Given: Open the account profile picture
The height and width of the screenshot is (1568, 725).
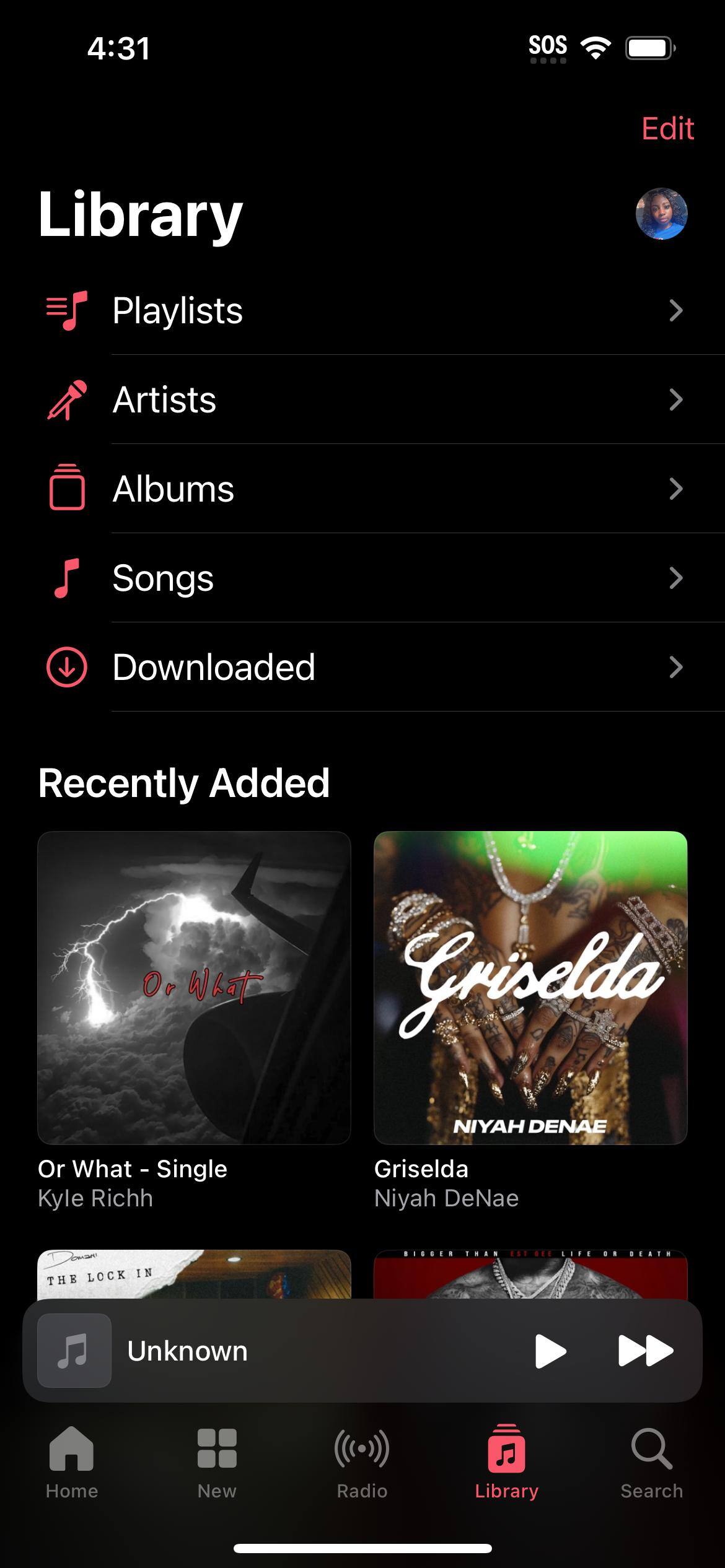Looking at the screenshot, I should 661,214.
